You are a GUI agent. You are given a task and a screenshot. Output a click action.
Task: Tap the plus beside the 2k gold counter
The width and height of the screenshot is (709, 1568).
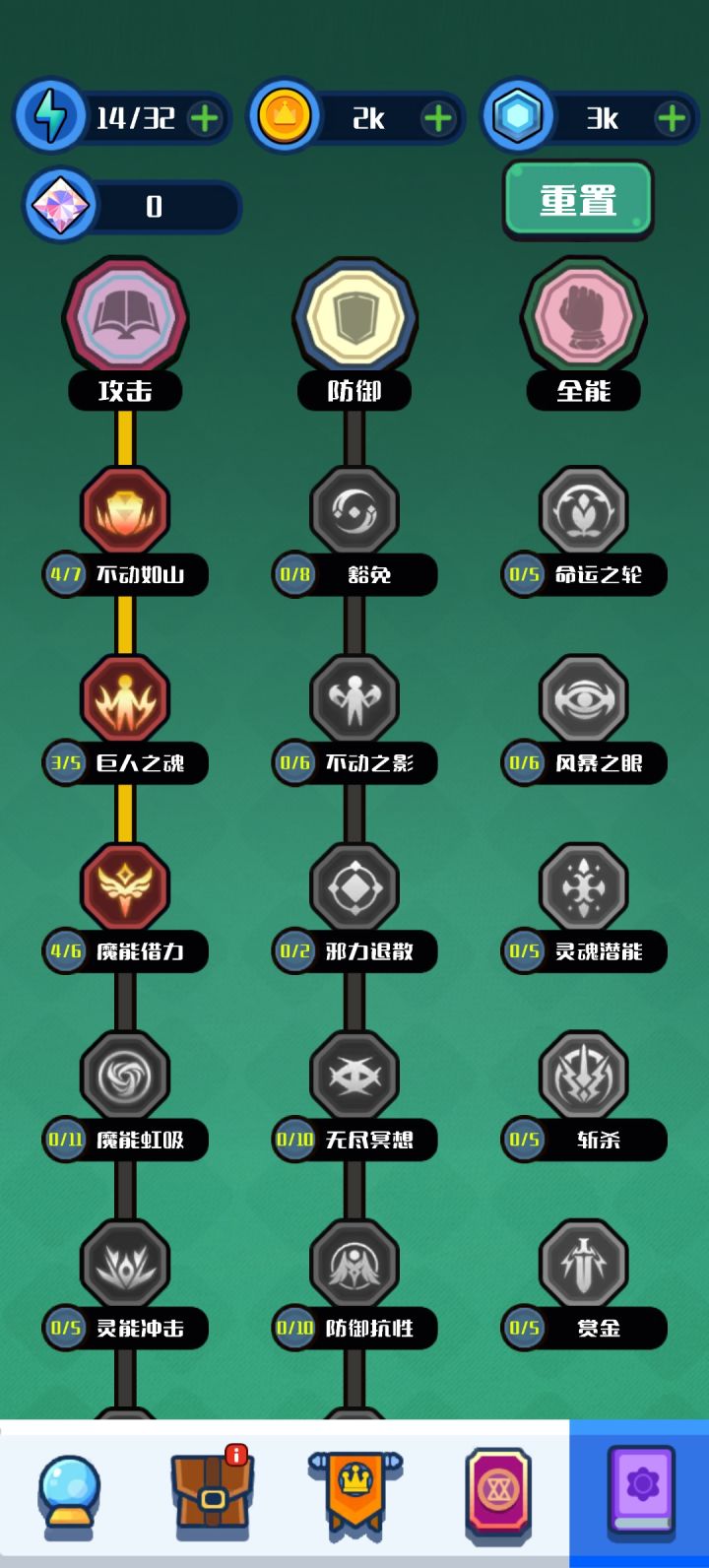pos(436,117)
